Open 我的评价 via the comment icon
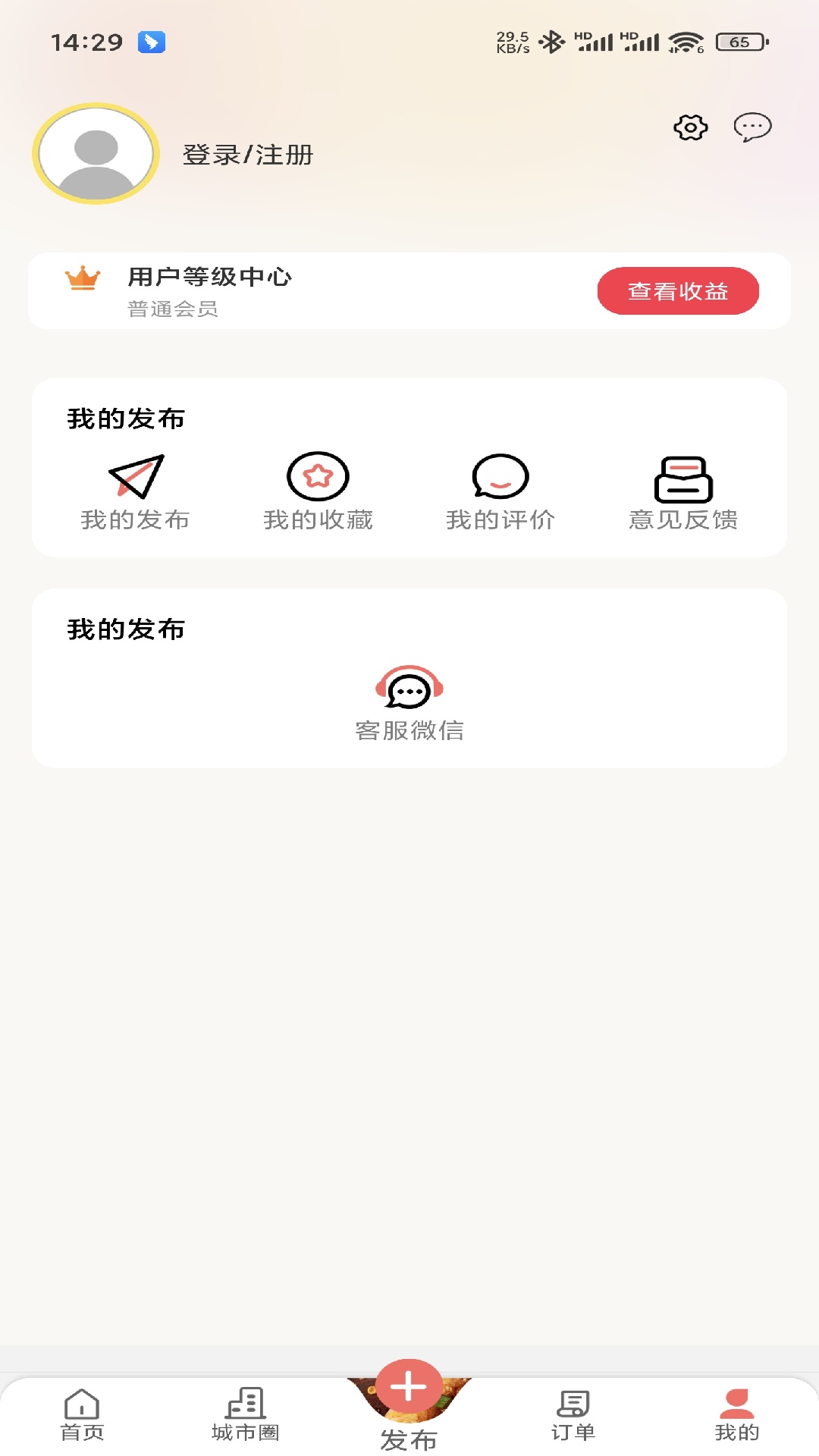The image size is (819, 1456). pyautogui.click(x=500, y=478)
